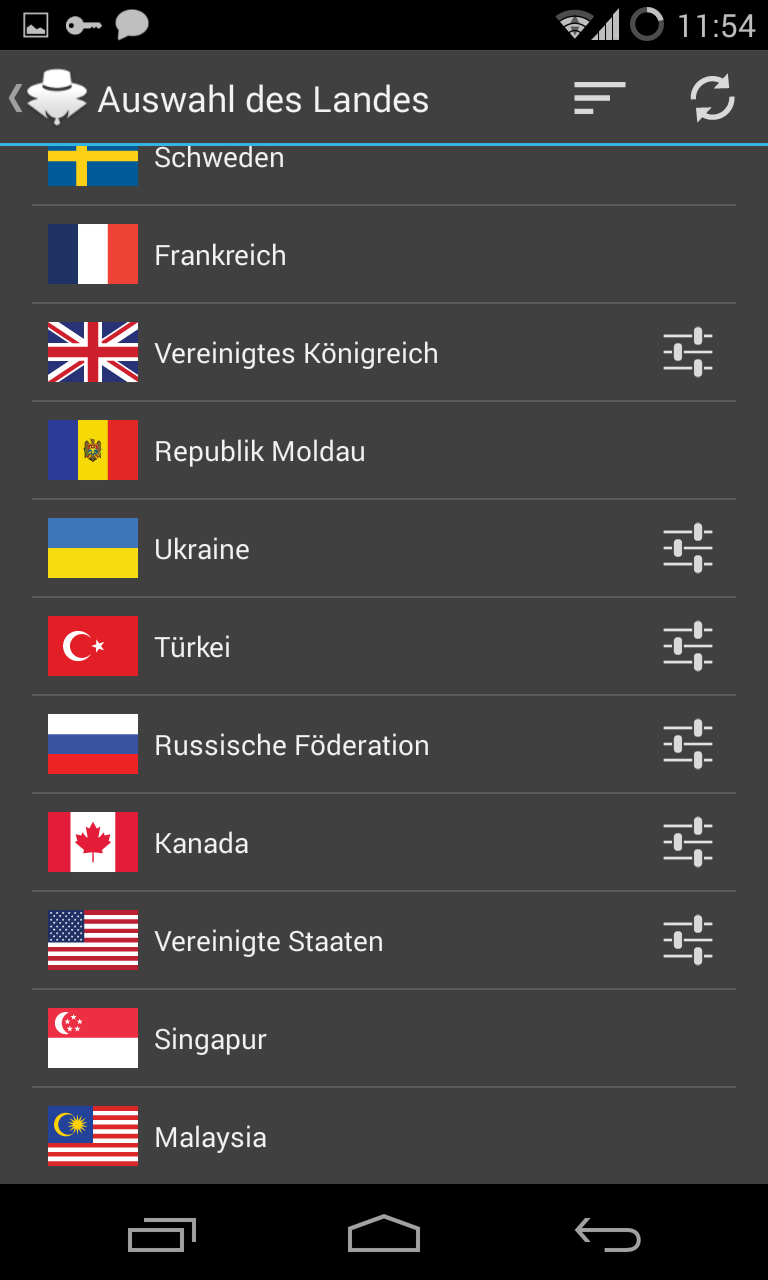Open server settings for Vereinigtes Königreich
768x1280 pixels.
[x=688, y=352]
